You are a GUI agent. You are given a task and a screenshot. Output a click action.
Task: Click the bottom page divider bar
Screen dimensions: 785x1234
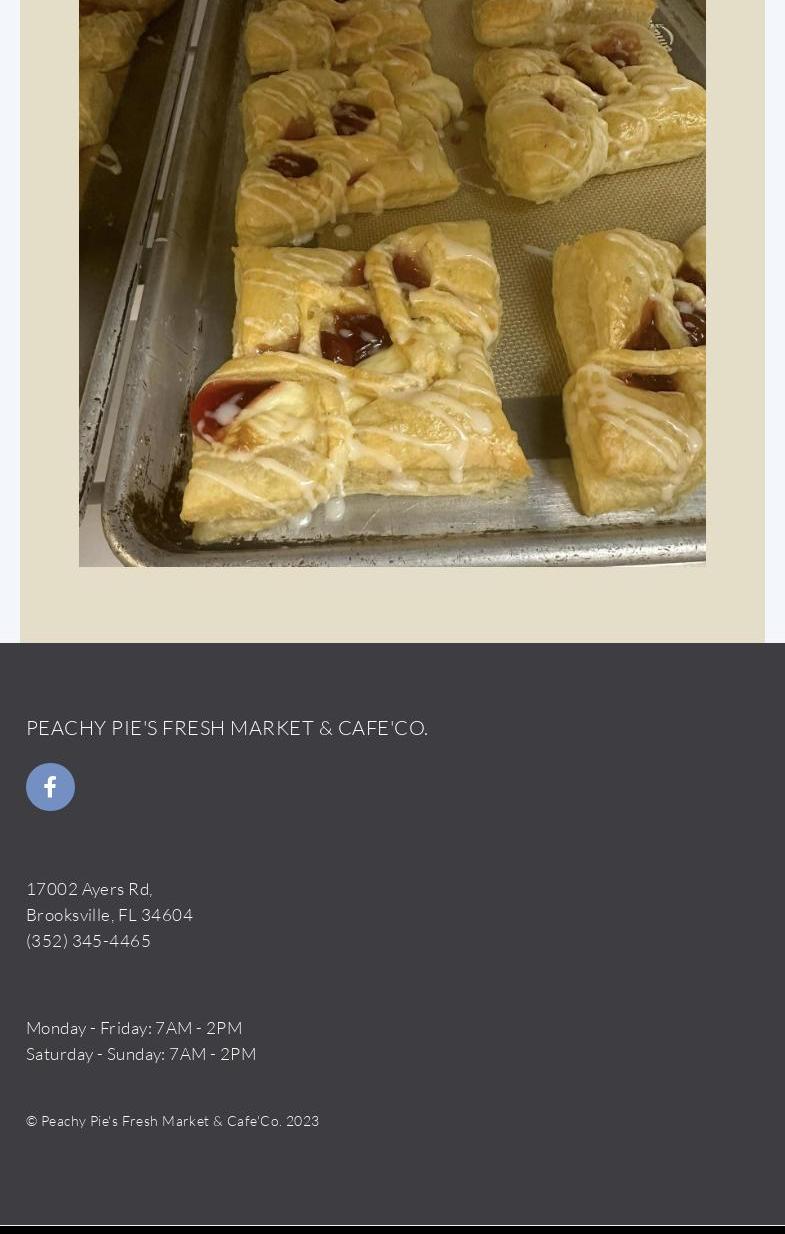pyautogui.click(x=392, y=1228)
